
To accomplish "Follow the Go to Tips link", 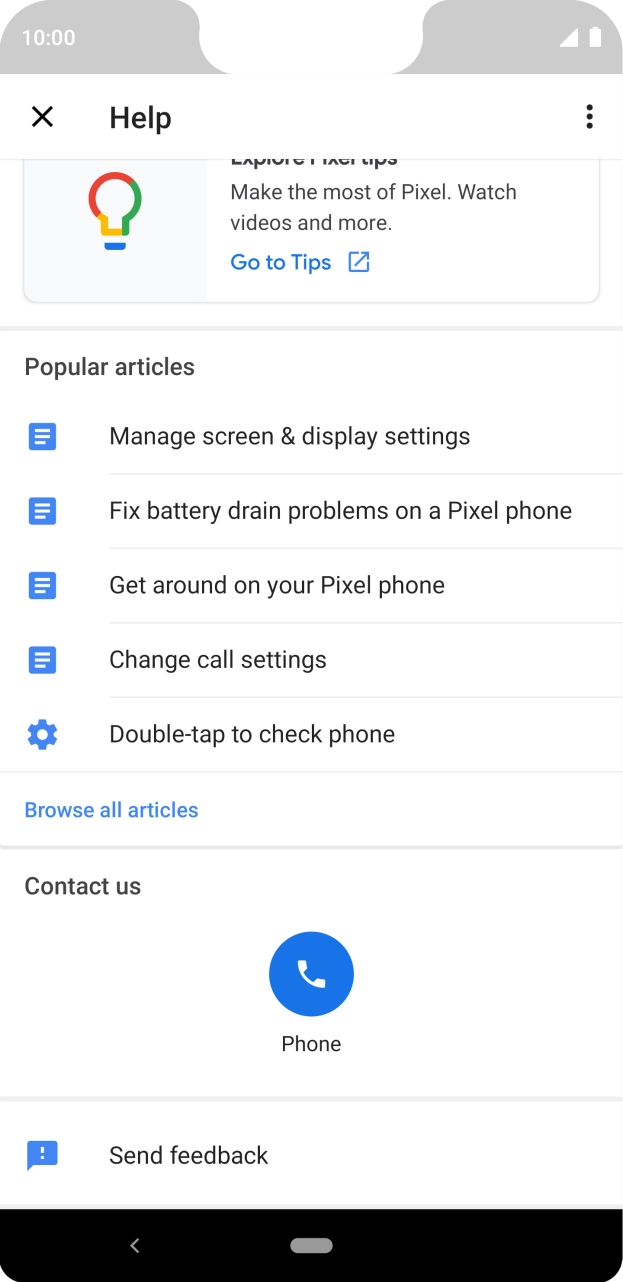I will (x=300, y=262).
